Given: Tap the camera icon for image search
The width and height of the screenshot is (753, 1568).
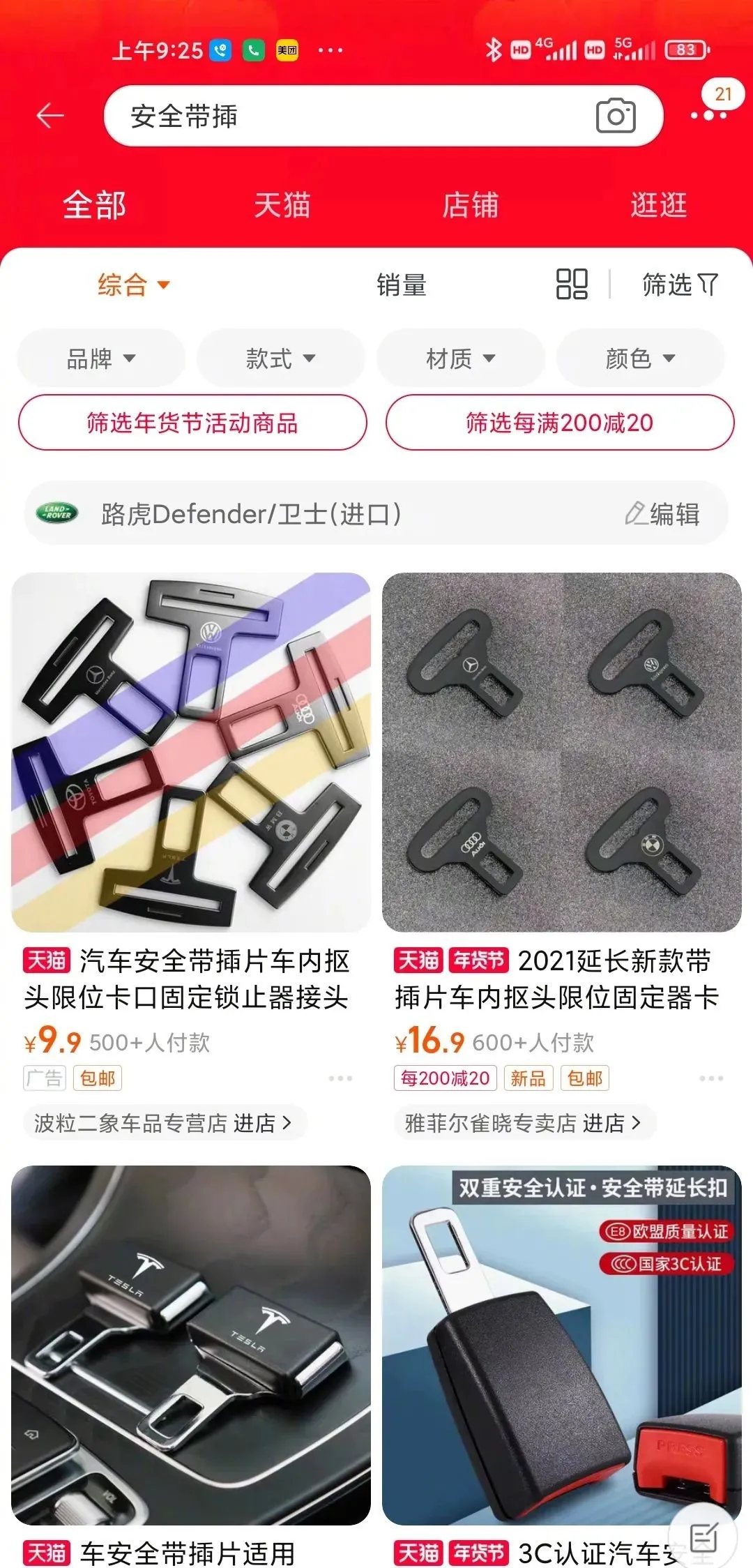Looking at the screenshot, I should tap(616, 116).
